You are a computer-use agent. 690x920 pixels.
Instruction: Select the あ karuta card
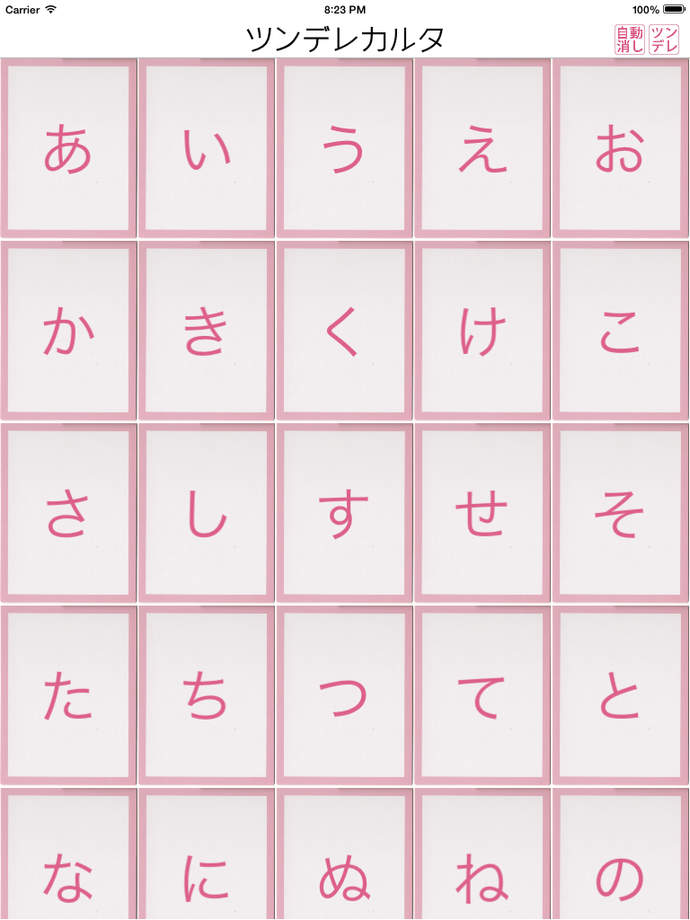coord(68,148)
